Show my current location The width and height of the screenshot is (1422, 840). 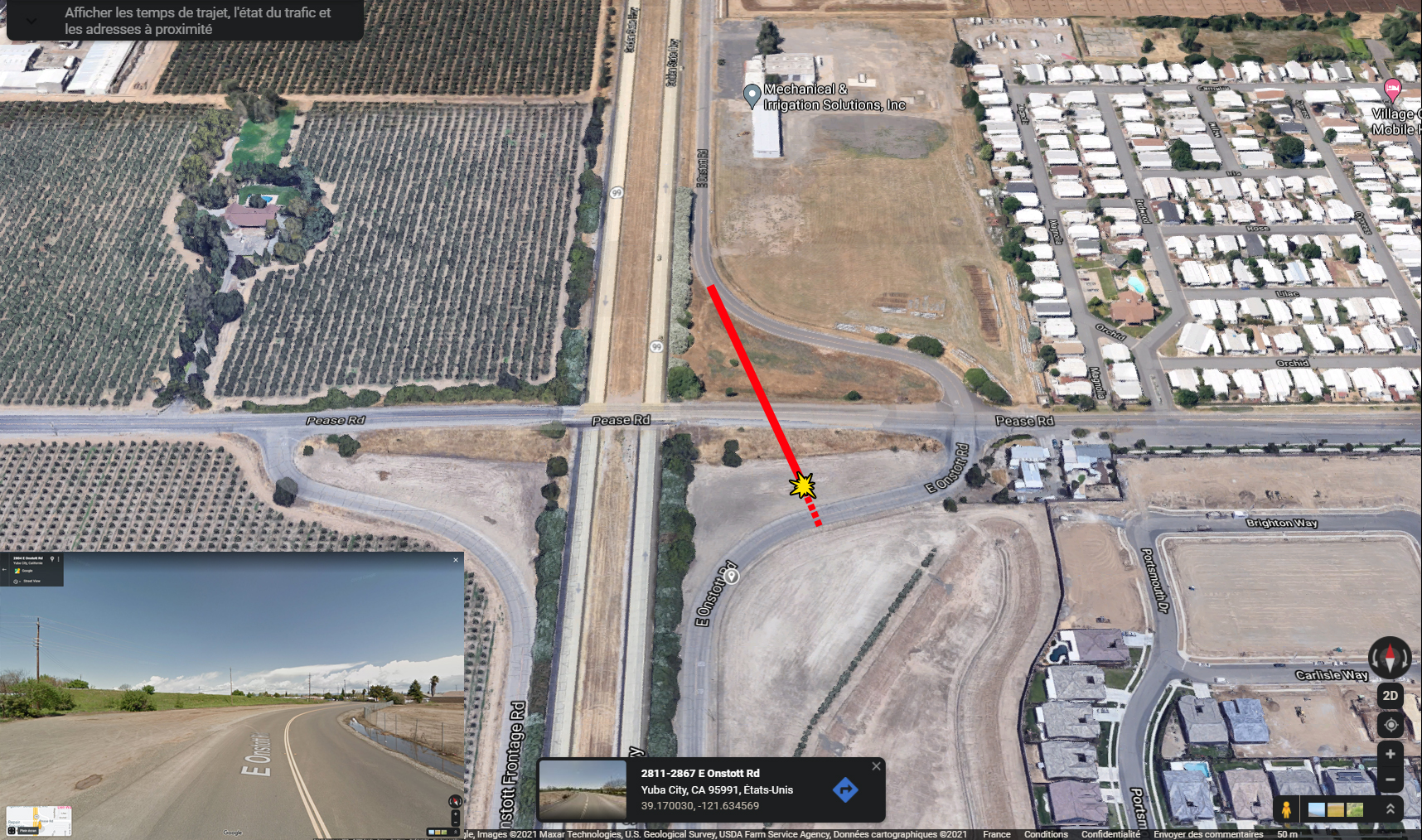click(x=1390, y=725)
